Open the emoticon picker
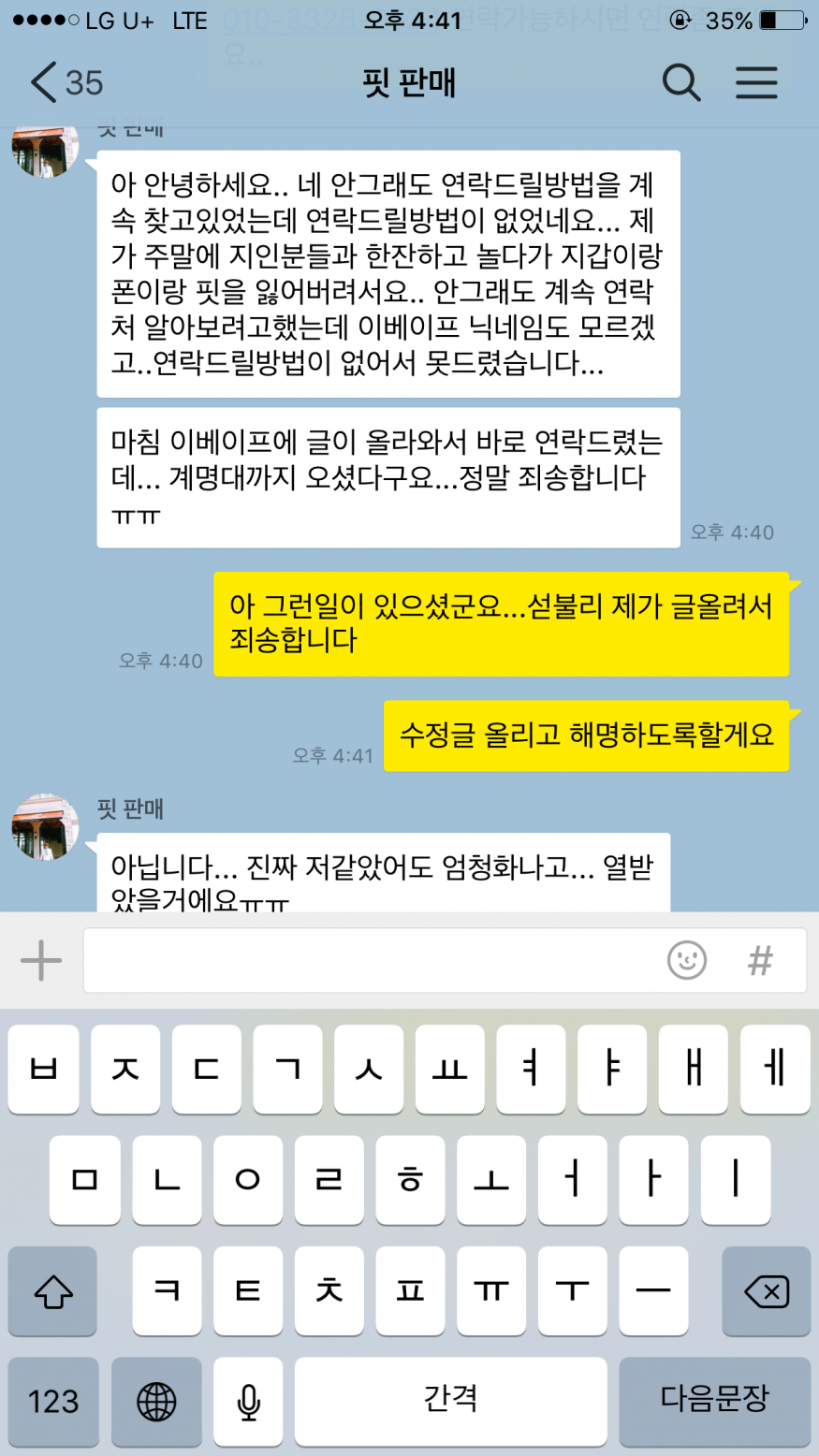This screenshot has width=819, height=1456. point(687,960)
